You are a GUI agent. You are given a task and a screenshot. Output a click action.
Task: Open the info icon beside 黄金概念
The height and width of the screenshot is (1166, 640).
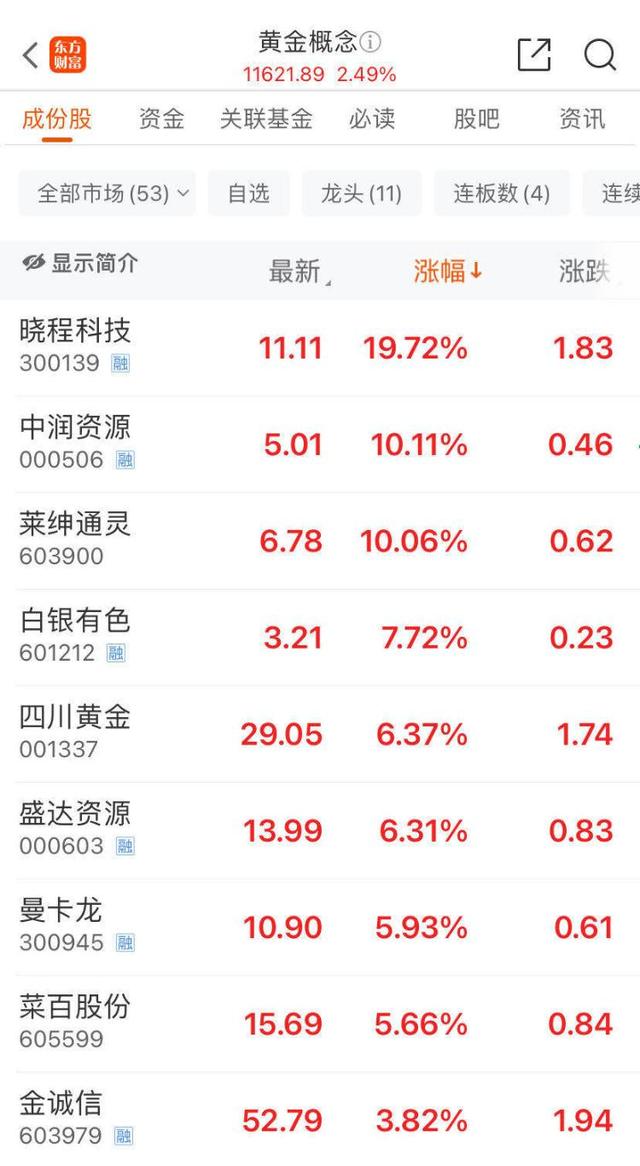(x=370, y=41)
